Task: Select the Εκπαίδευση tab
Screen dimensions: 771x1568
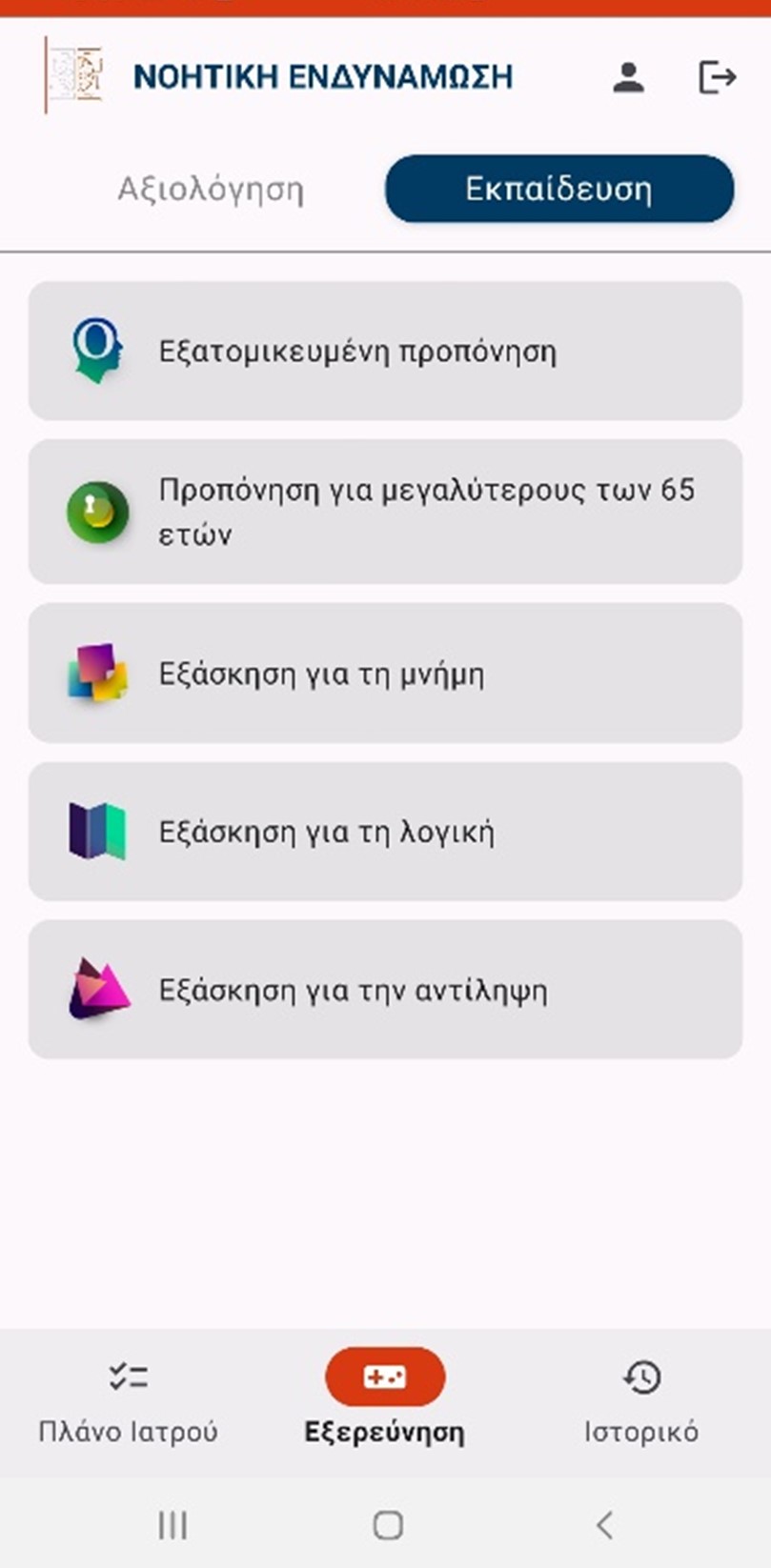Action: click(x=559, y=190)
